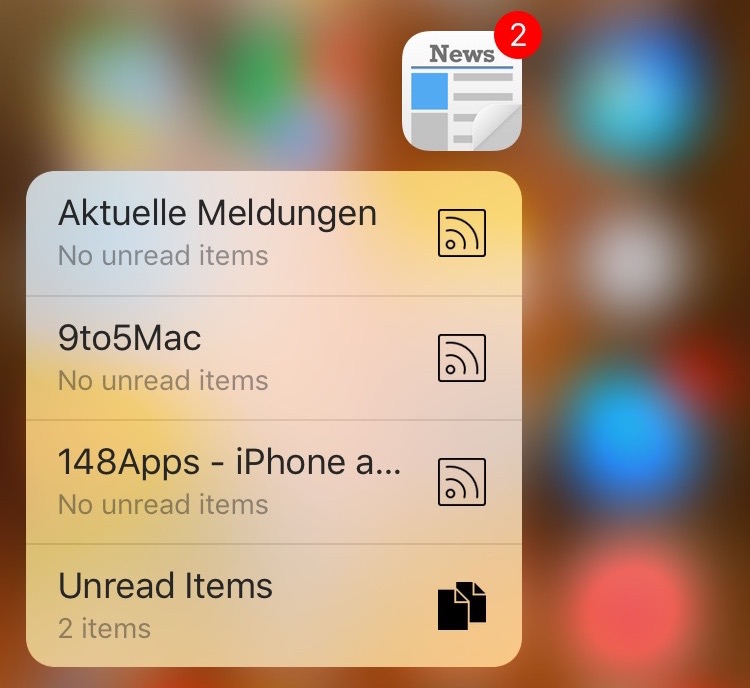The width and height of the screenshot is (750, 688).
Task: Open the Aktuelle Meldungen feed
Action: click(x=272, y=233)
